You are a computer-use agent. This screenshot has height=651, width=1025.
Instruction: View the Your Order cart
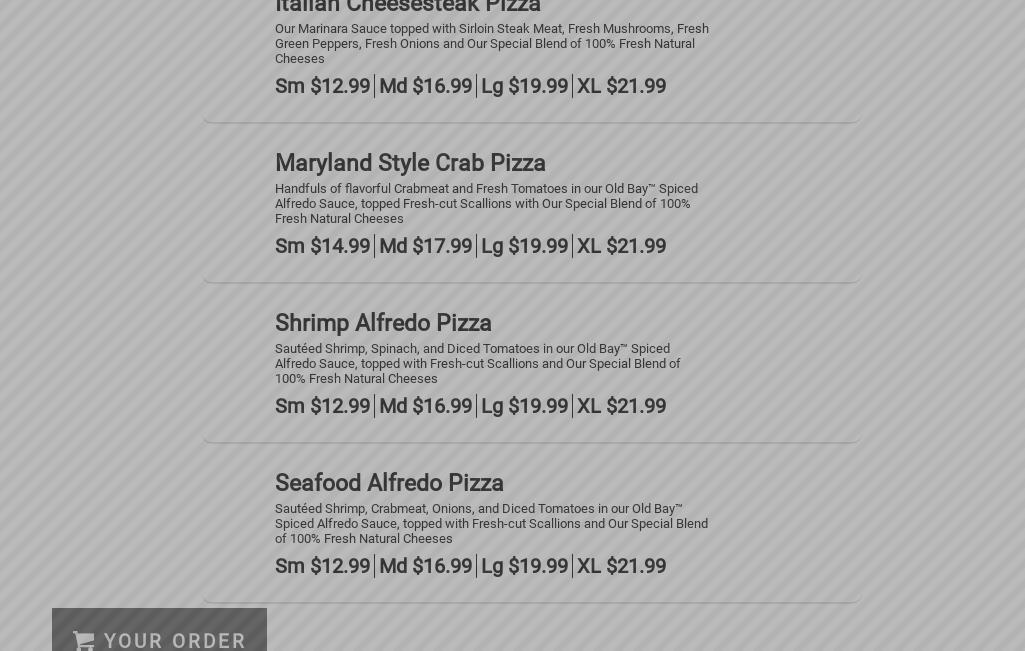tap(160, 639)
